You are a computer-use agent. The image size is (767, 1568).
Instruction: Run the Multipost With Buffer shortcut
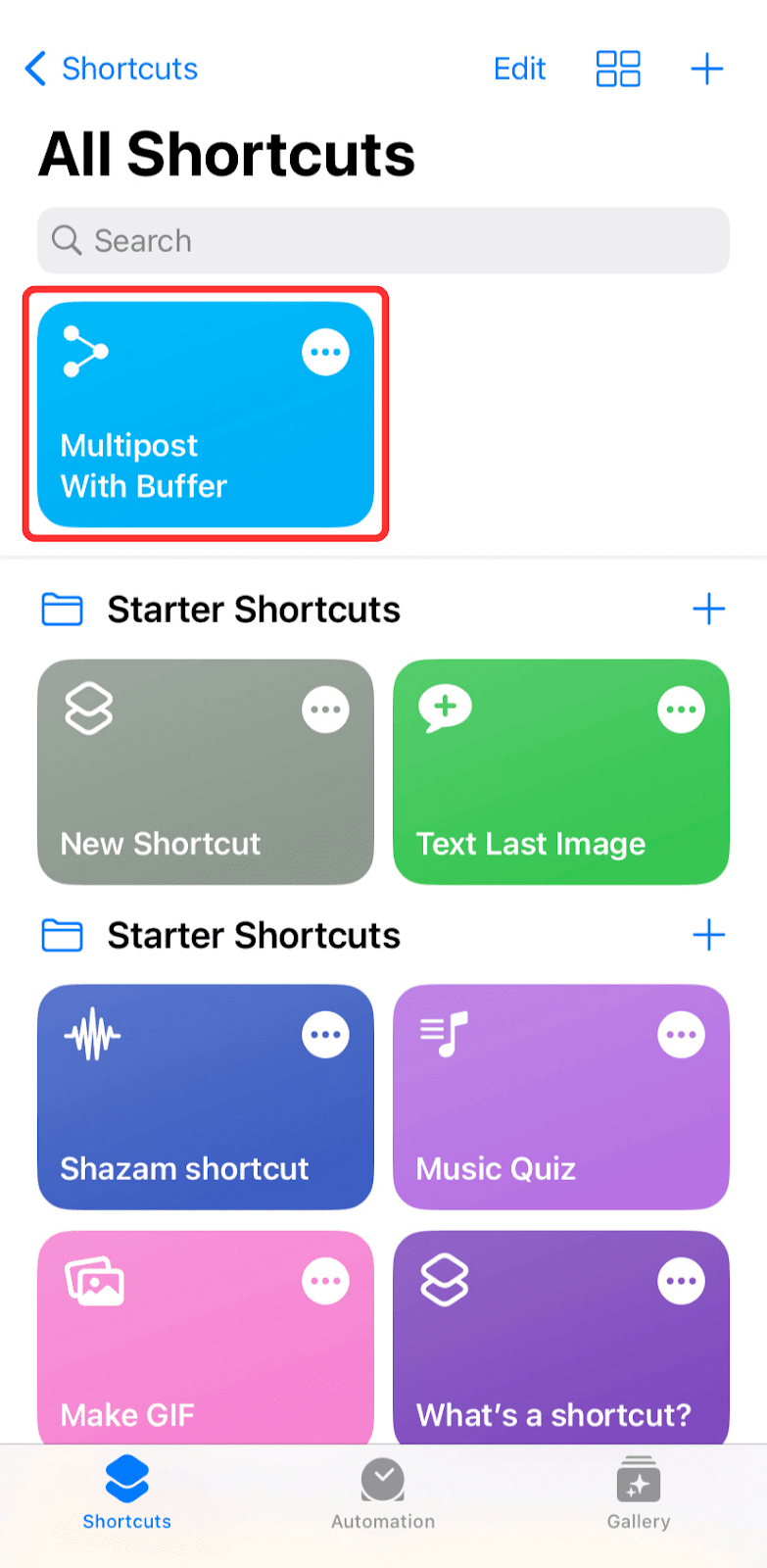pos(176,451)
